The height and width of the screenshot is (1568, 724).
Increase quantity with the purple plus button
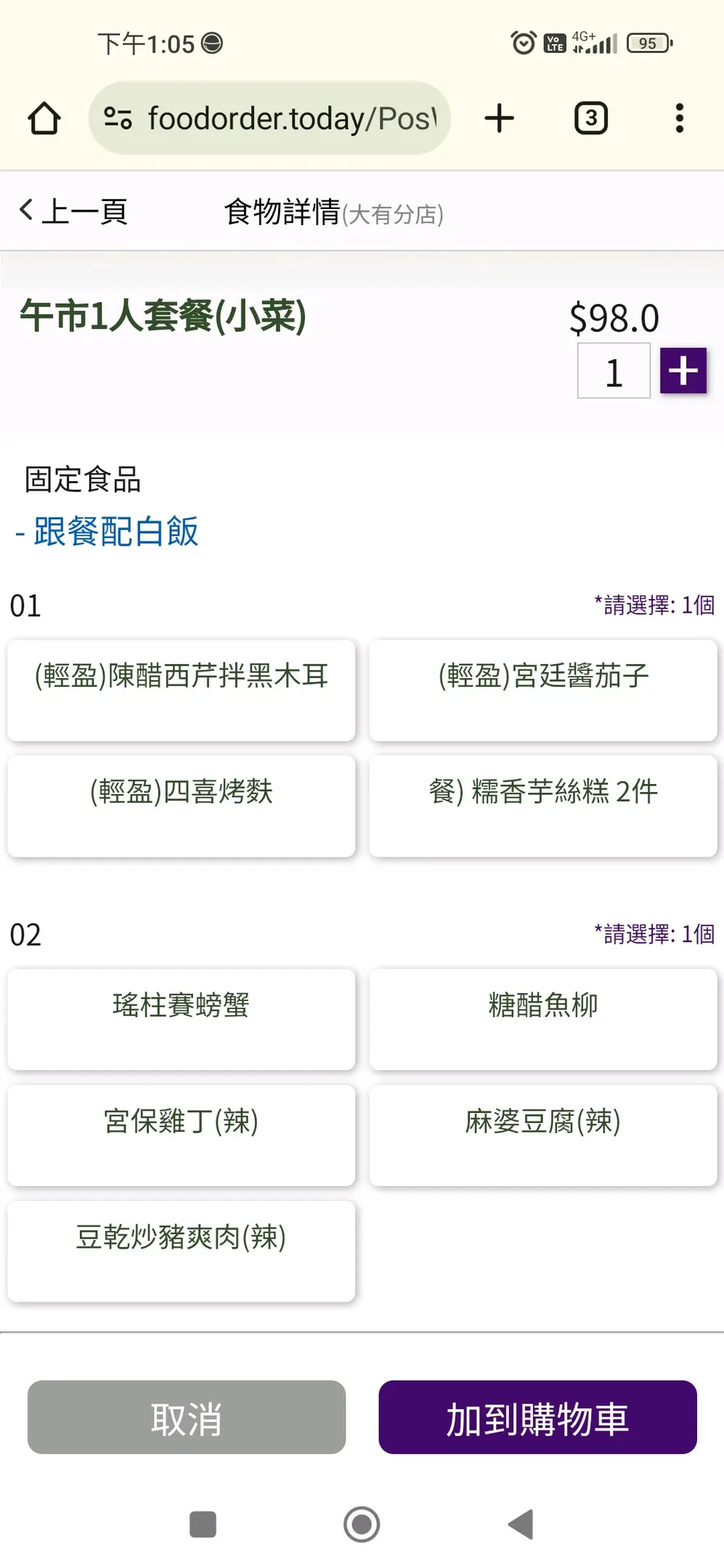[x=683, y=371]
